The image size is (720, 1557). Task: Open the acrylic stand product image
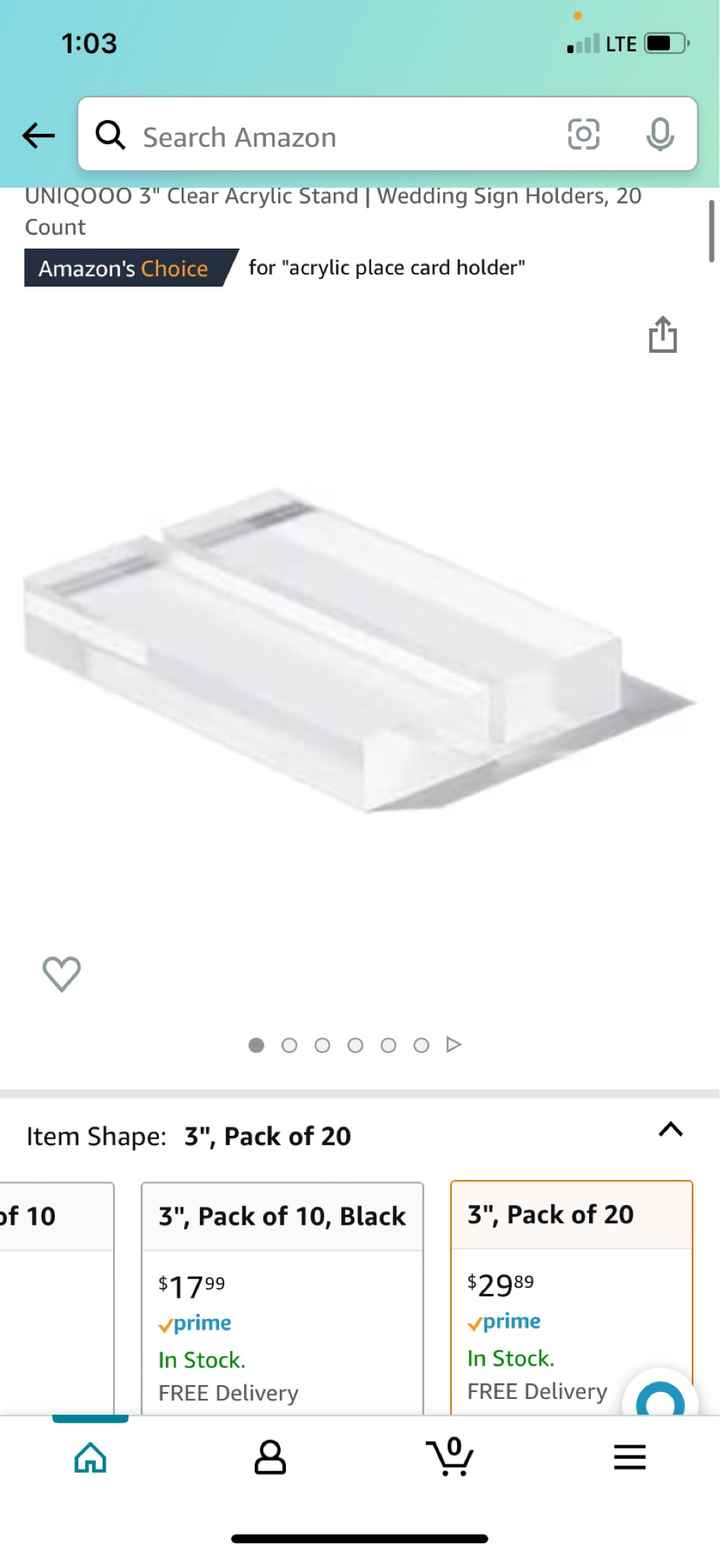[360, 650]
